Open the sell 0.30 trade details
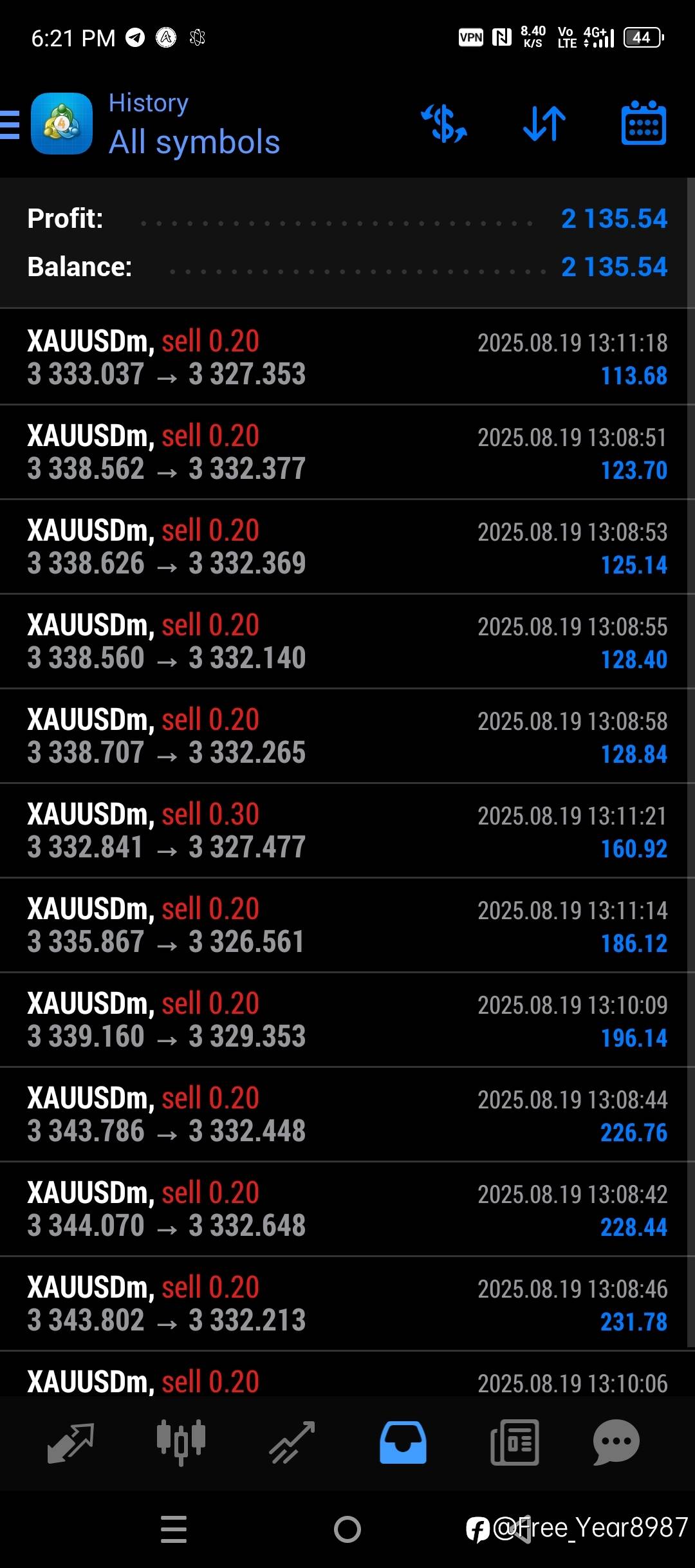 coord(347,830)
